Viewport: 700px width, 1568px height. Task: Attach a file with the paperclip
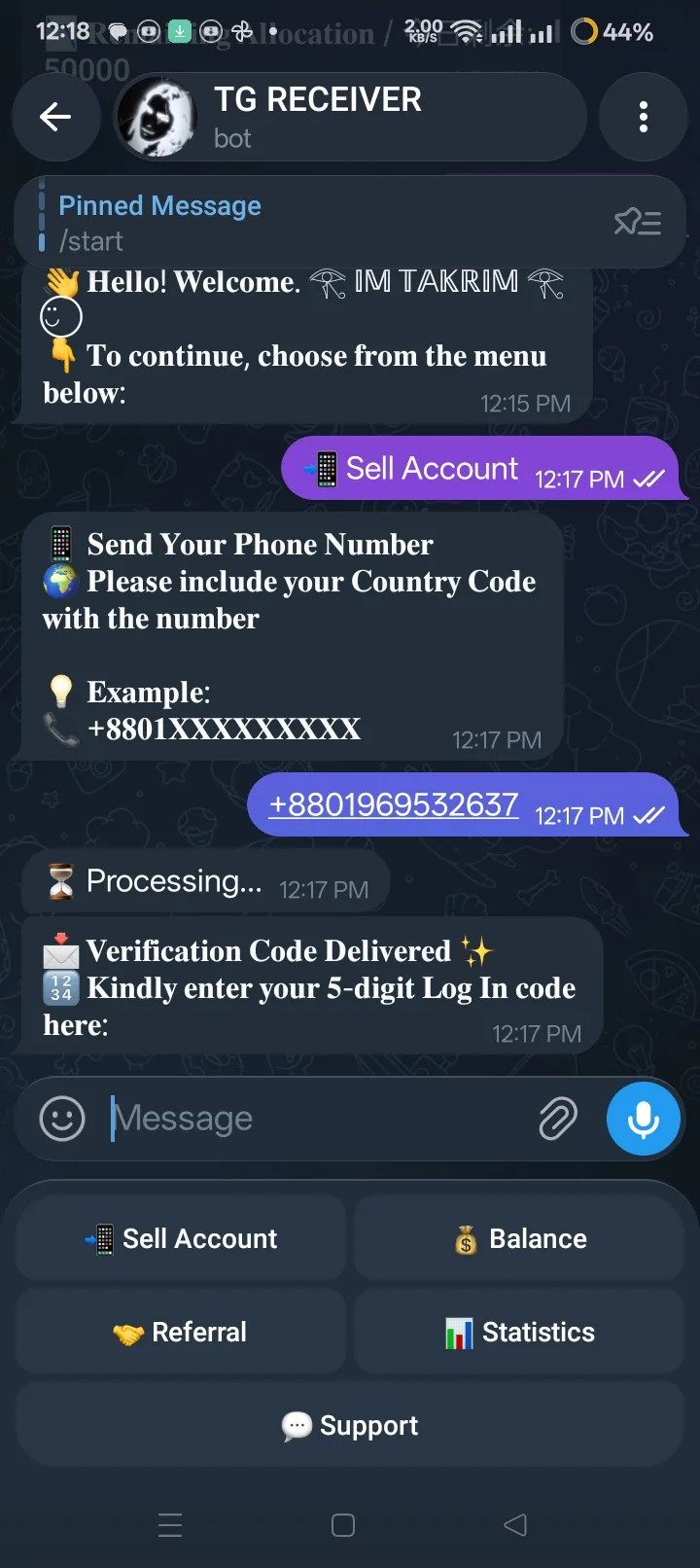coord(558,1119)
